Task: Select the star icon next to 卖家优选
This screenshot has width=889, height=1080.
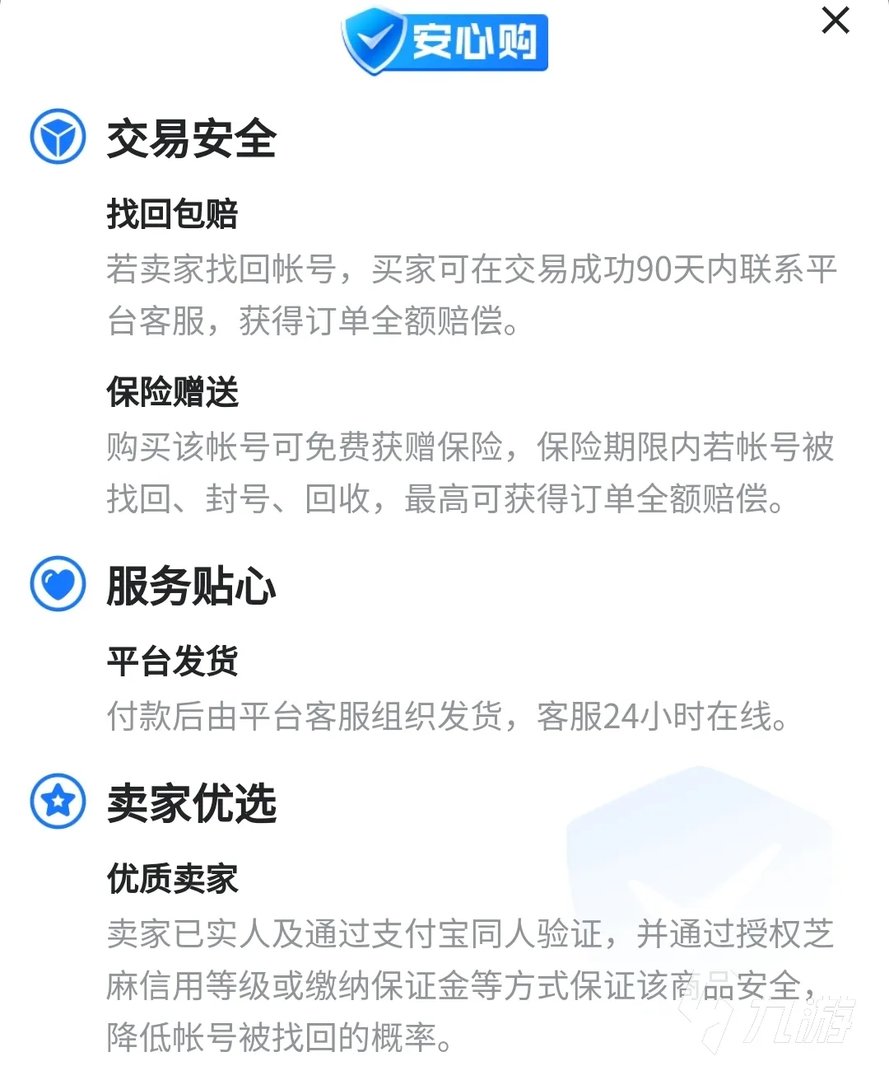Action: point(55,802)
